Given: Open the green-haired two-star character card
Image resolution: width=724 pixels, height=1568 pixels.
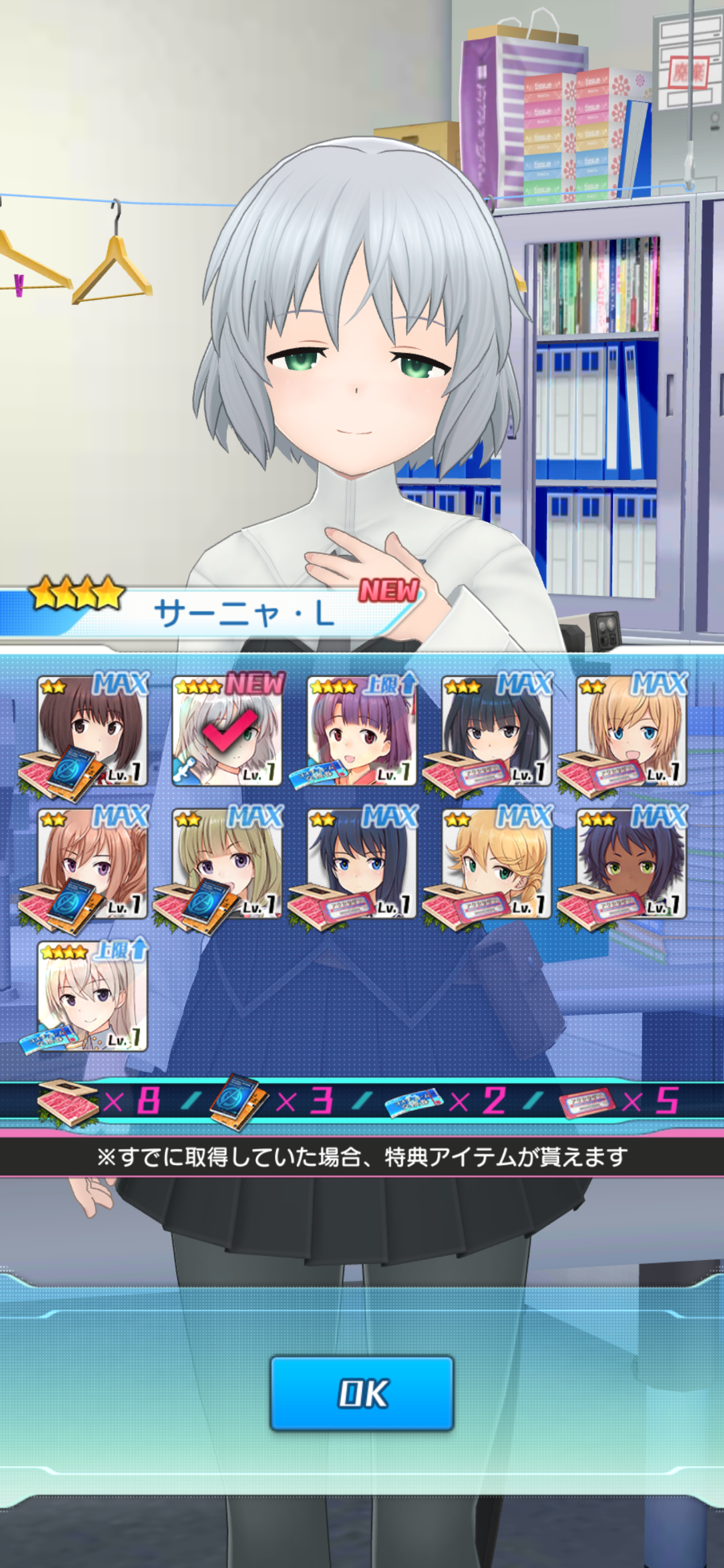Looking at the screenshot, I should tap(226, 863).
